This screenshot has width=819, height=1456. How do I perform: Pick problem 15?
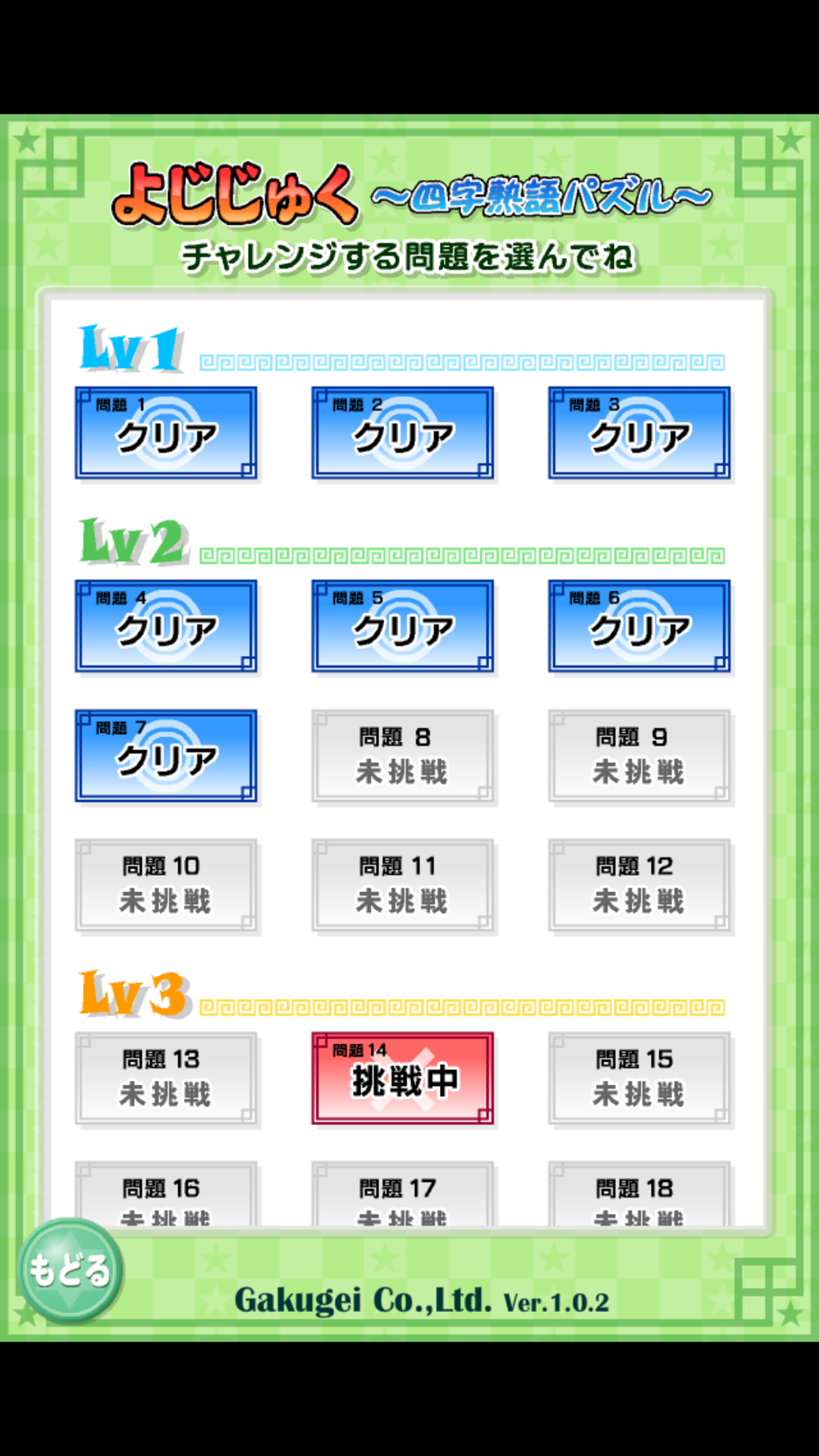(x=640, y=1078)
